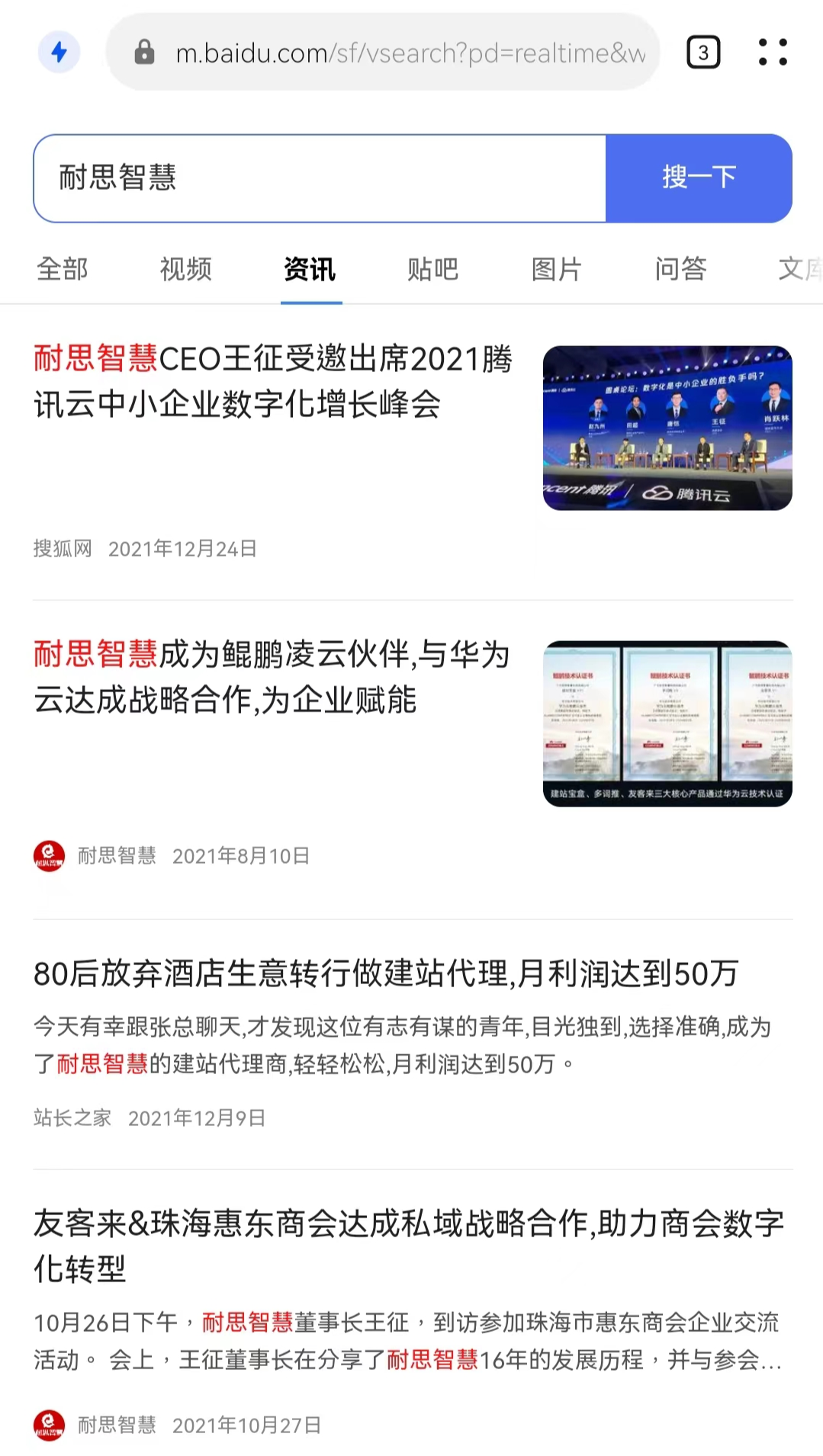Read the 80后放弃酒店生意 article from 站长之家
This screenshot has width=823, height=1456.
click(x=386, y=973)
